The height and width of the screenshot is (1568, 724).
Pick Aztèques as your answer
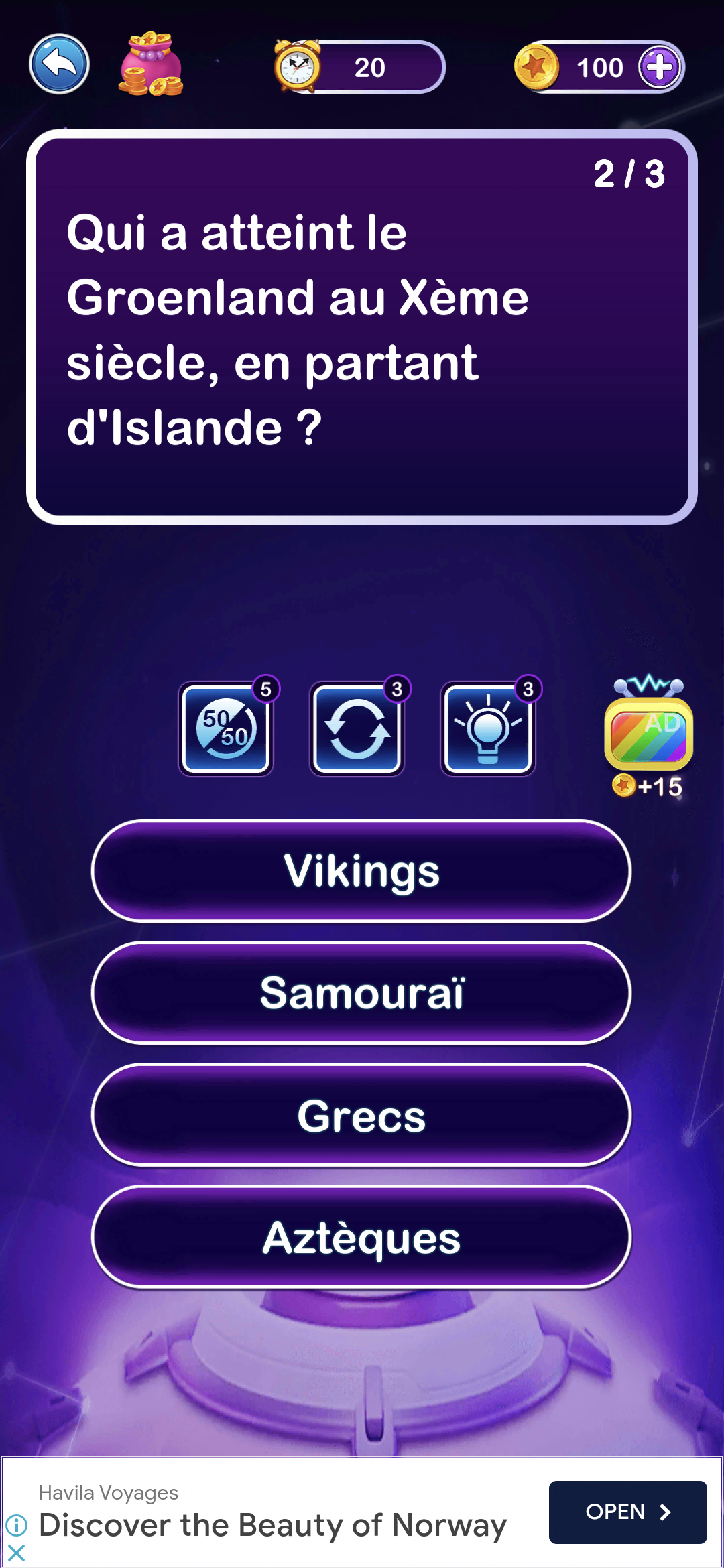pyautogui.click(x=362, y=1239)
